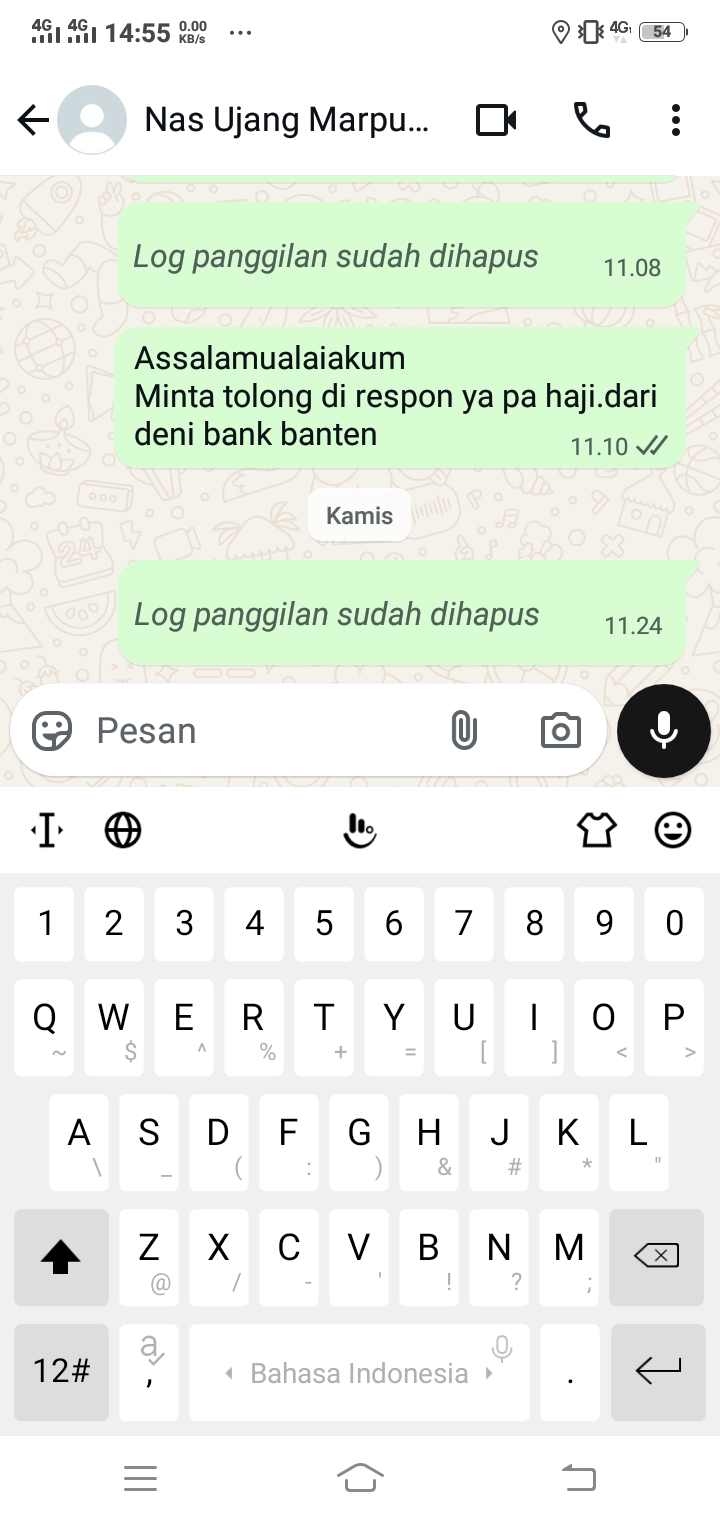This screenshot has width=720, height=1520.
Task: Open the text cursor control tool
Action: click(x=47, y=829)
